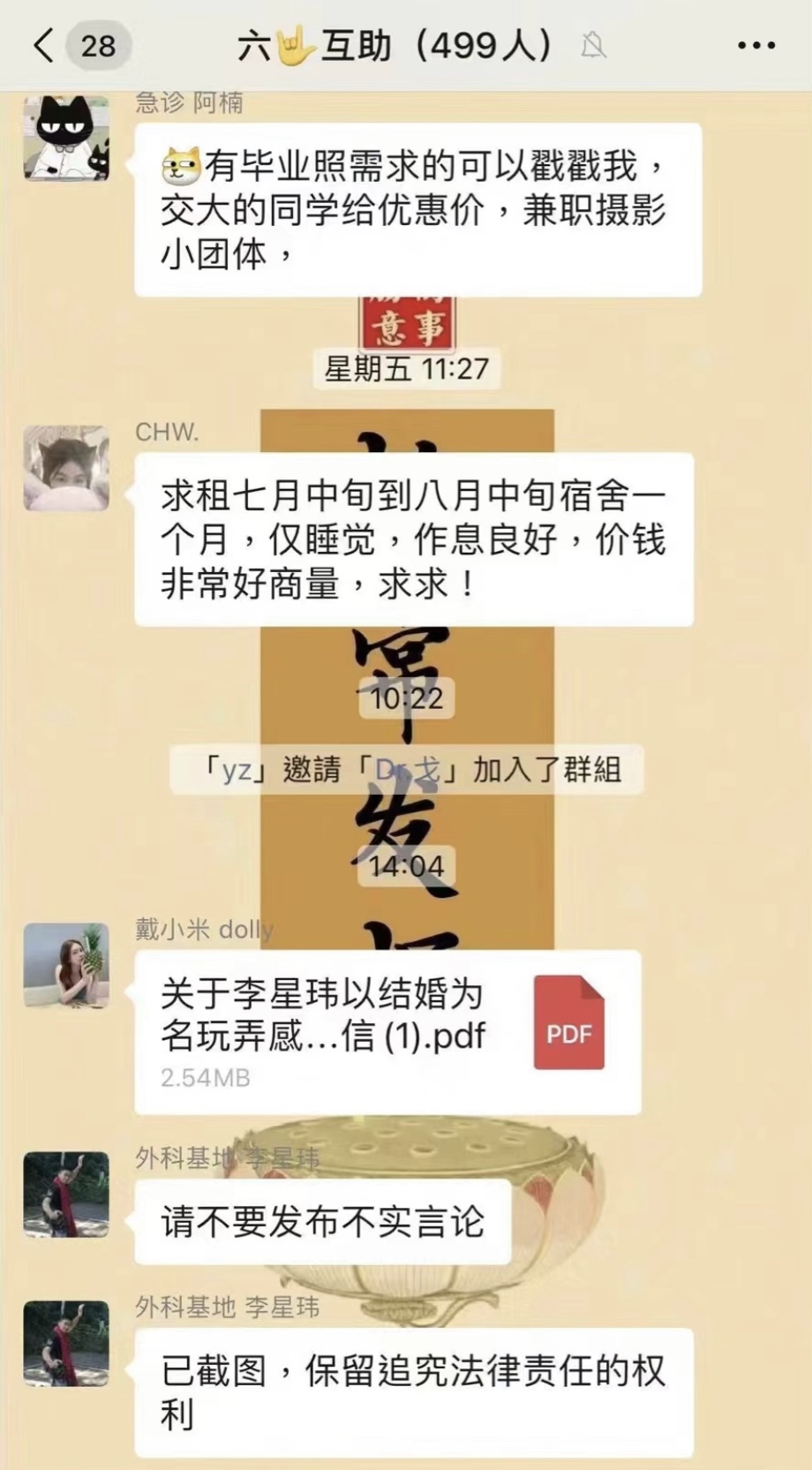
Task: Open the group chat overflow menu
Action: [756, 45]
